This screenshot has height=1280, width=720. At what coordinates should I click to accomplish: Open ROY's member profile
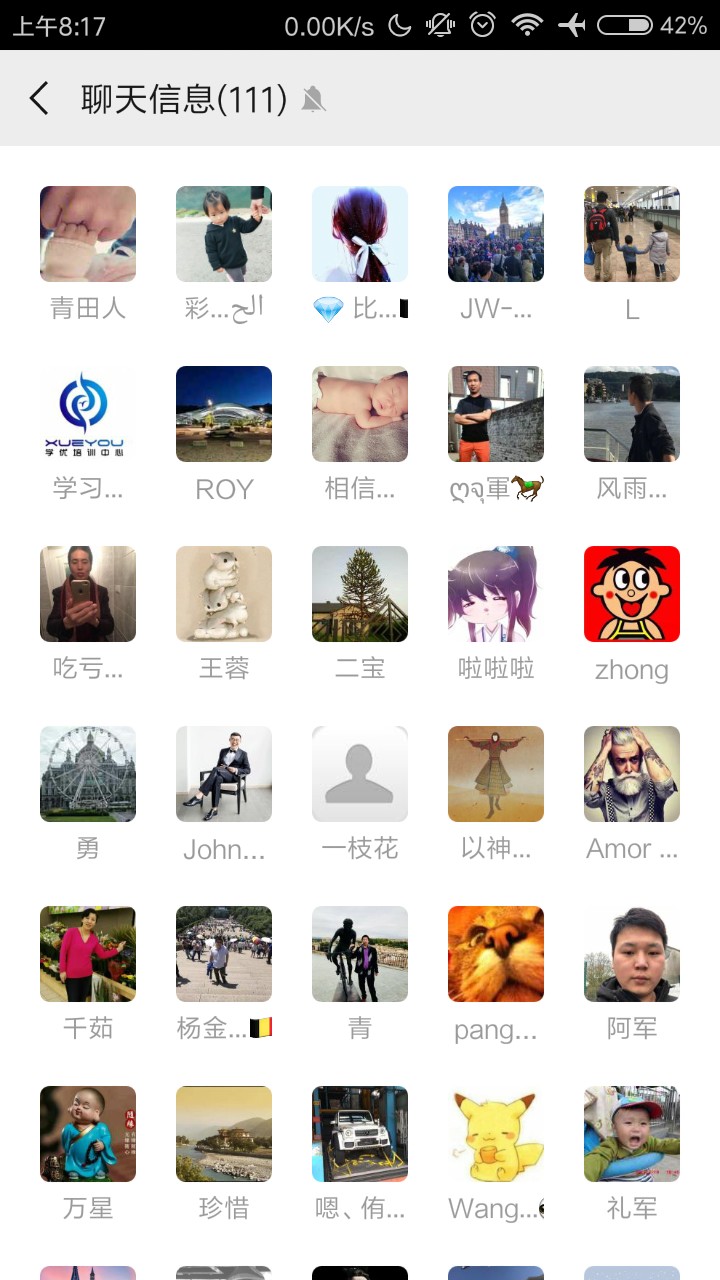(x=224, y=414)
